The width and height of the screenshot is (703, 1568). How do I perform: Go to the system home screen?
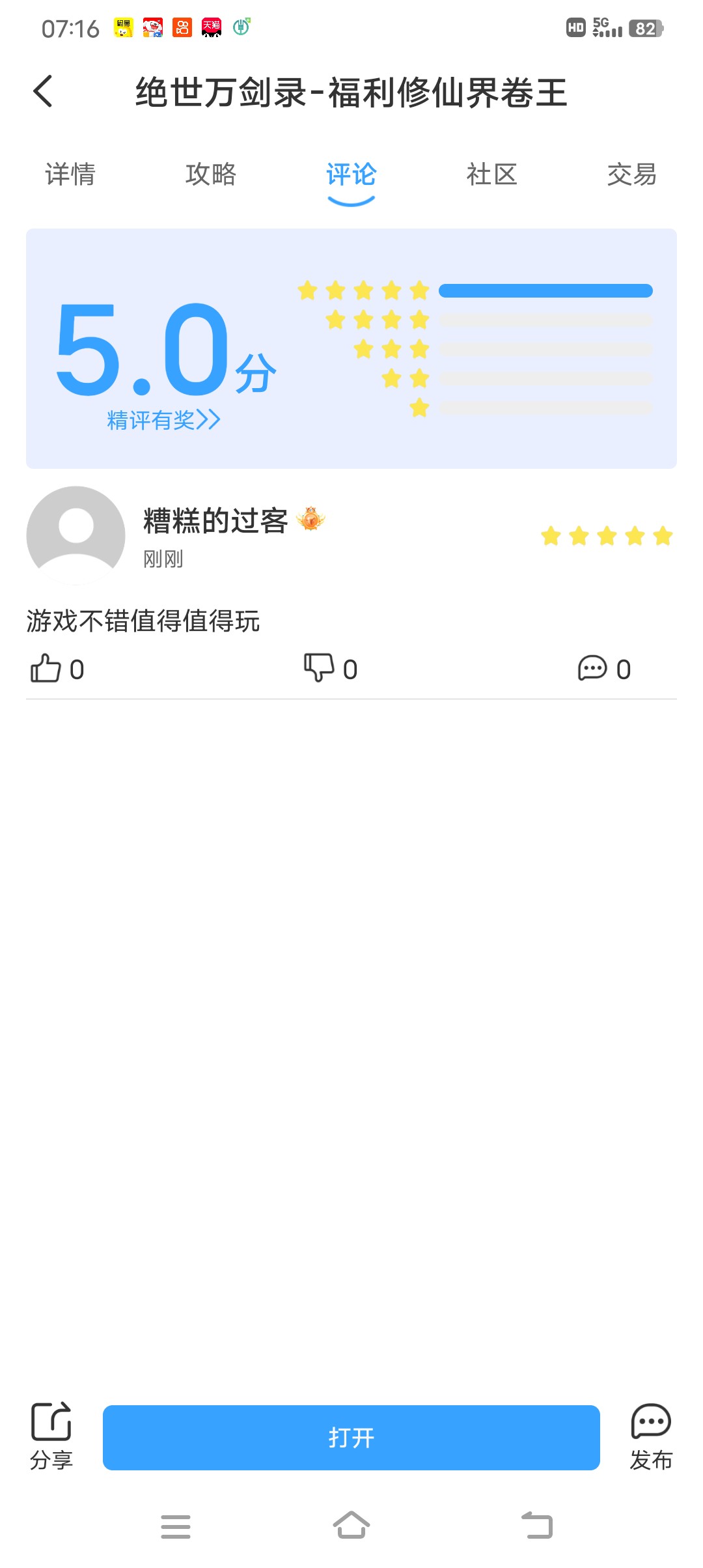click(351, 1526)
